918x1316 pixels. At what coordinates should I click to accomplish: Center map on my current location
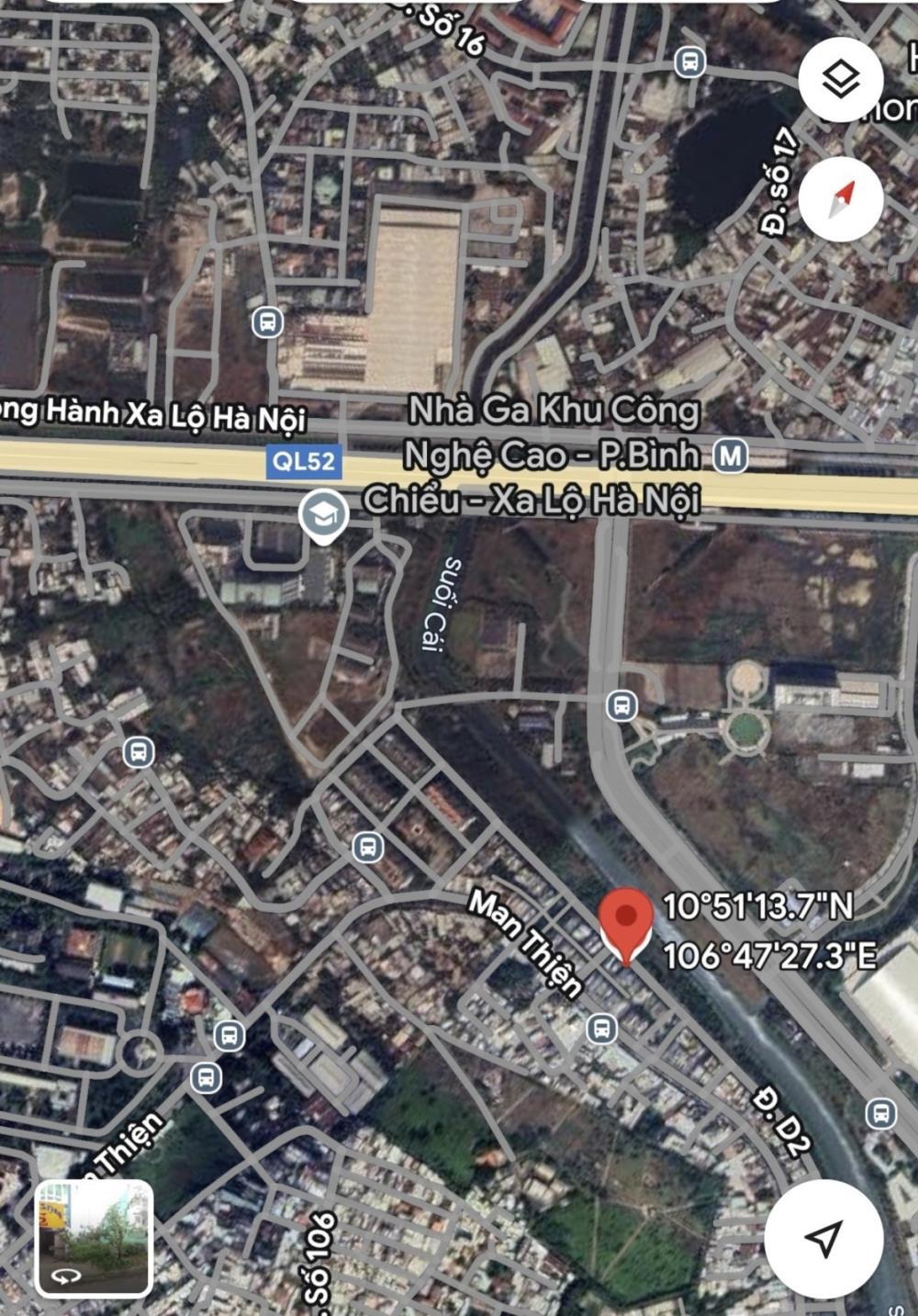[x=823, y=1239]
